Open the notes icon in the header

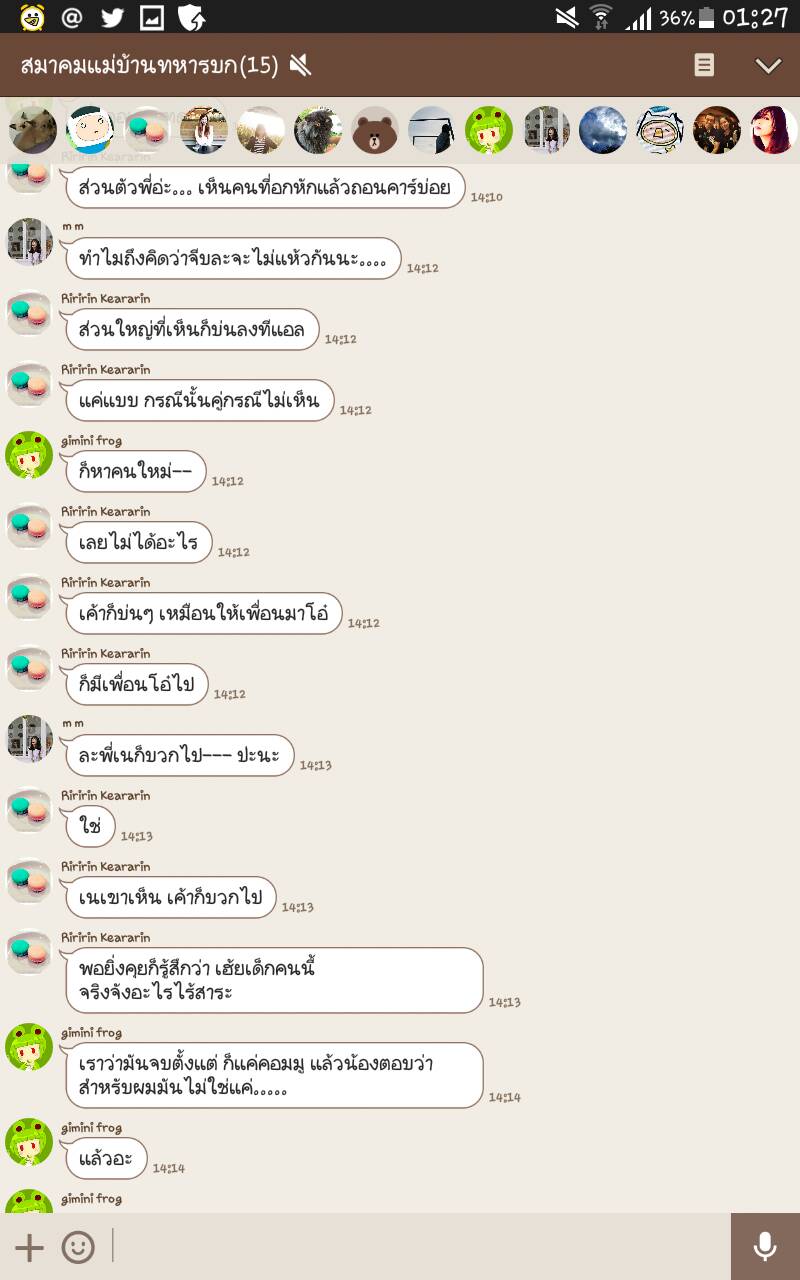point(704,66)
